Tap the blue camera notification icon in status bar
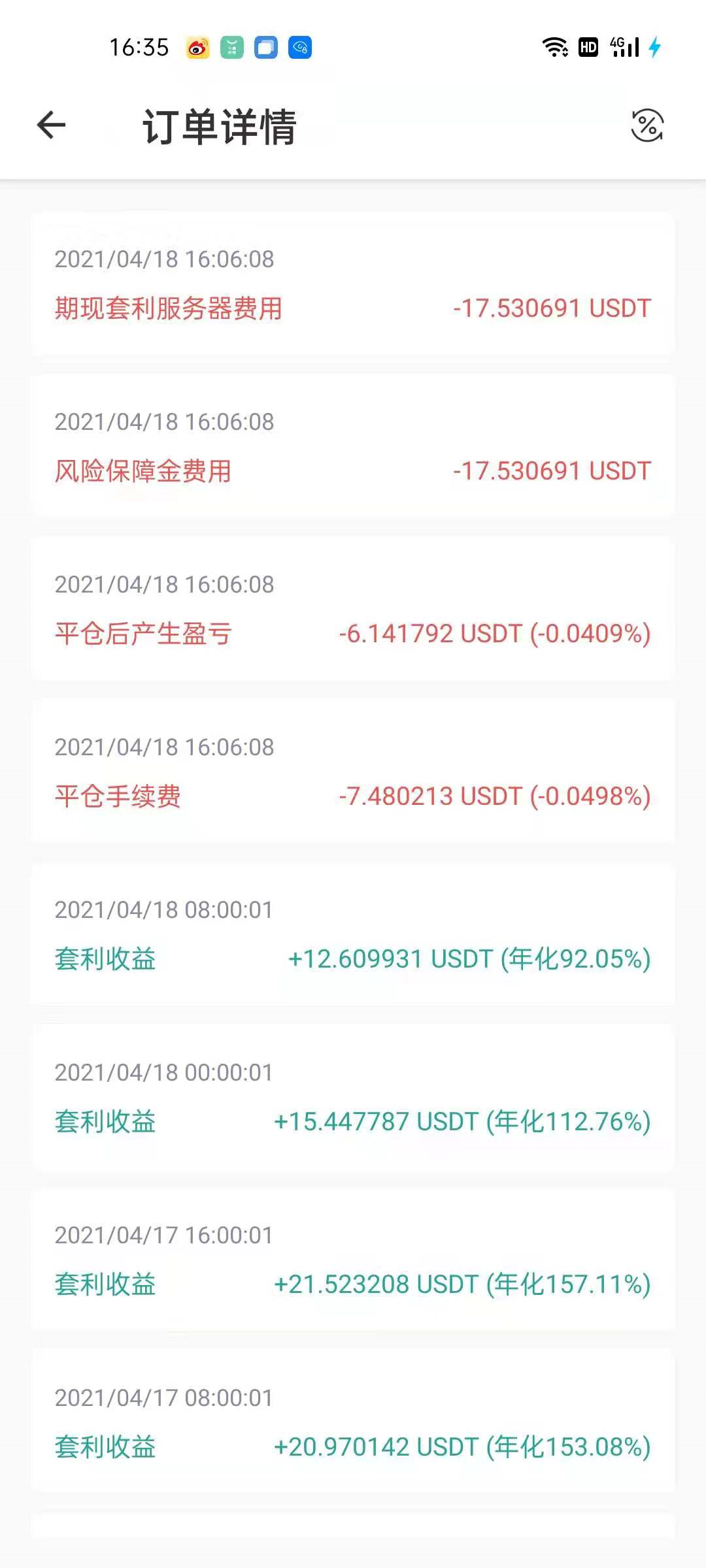Viewport: 706px width, 1568px height. point(299,47)
